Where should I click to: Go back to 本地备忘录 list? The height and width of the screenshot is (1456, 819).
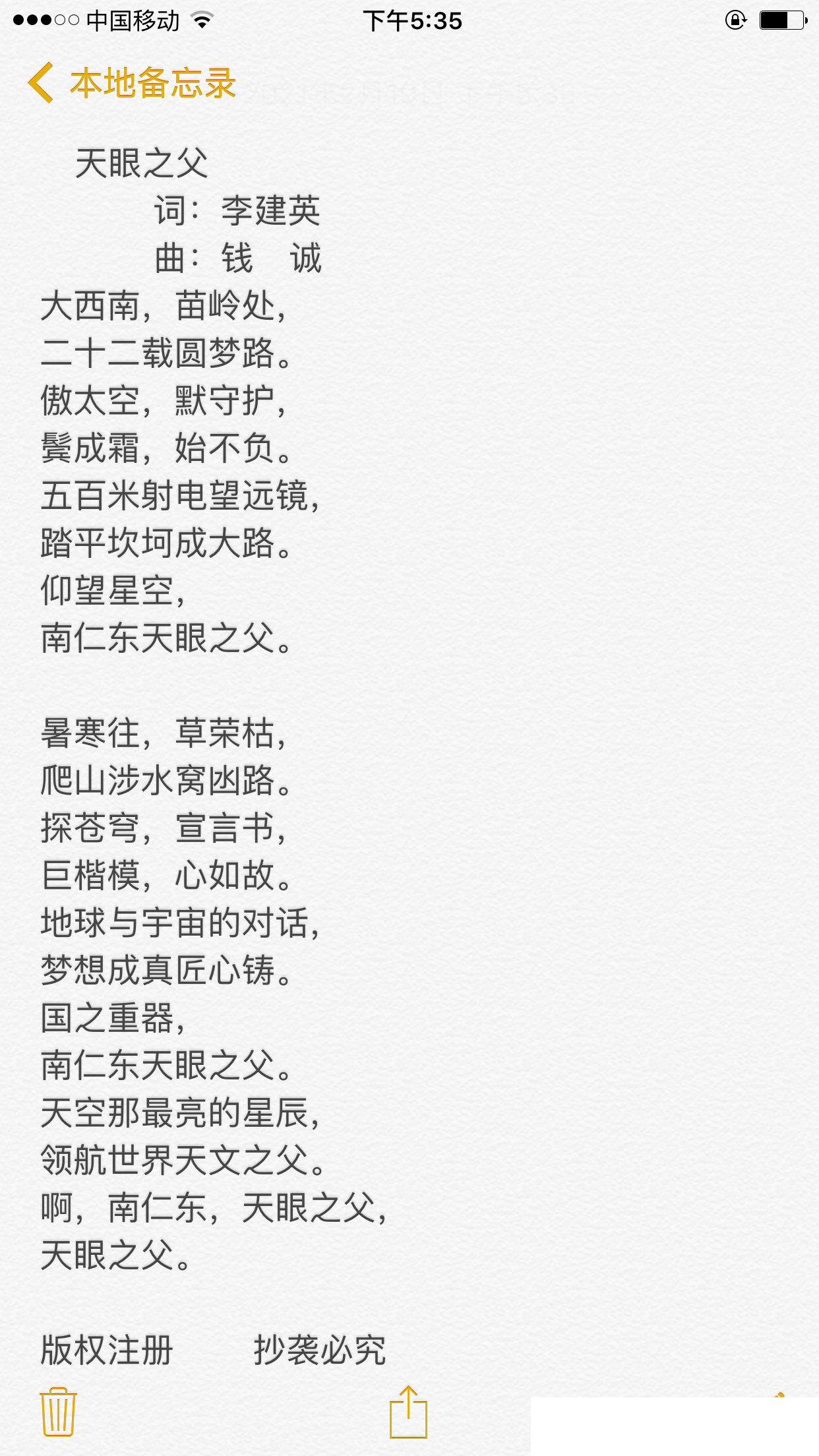coord(132,84)
